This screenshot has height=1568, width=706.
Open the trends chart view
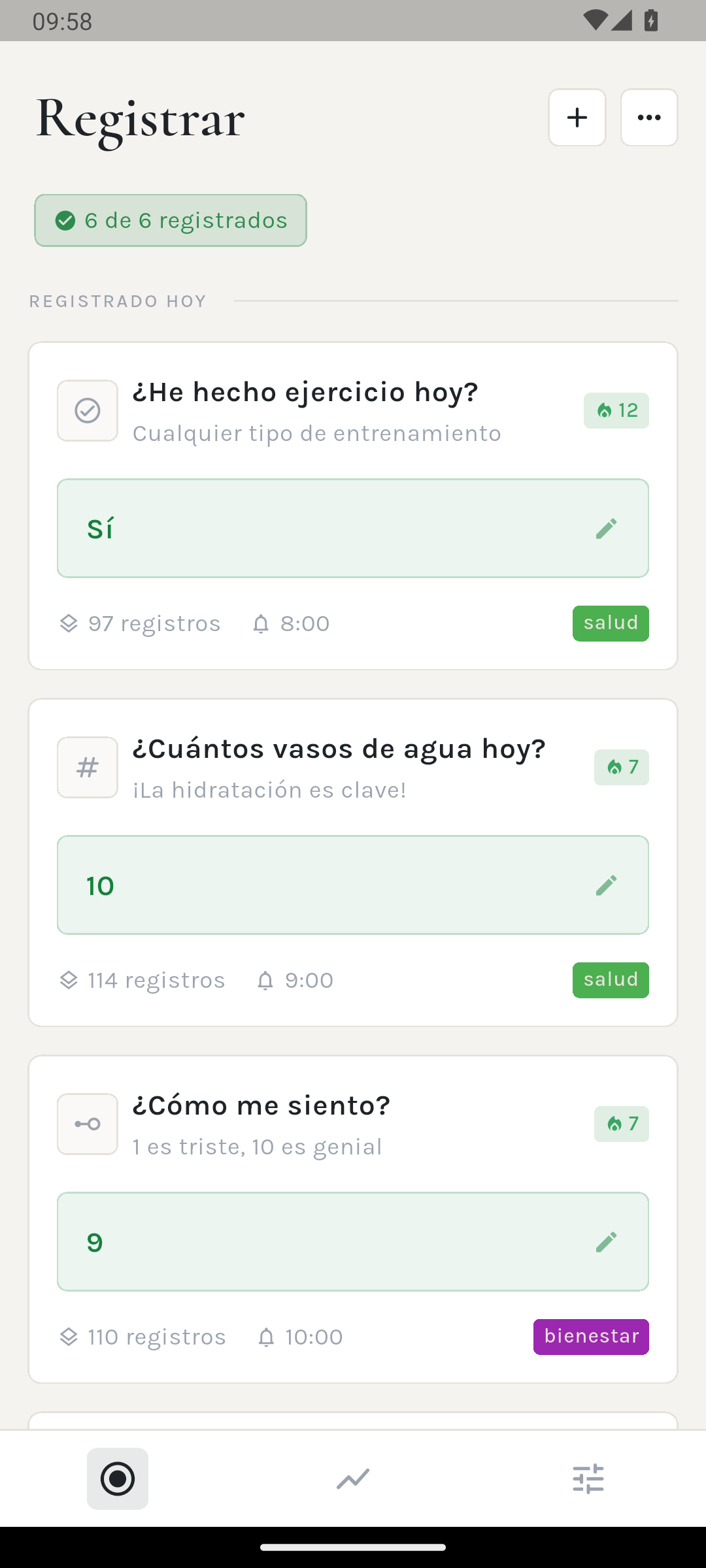point(353,1478)
